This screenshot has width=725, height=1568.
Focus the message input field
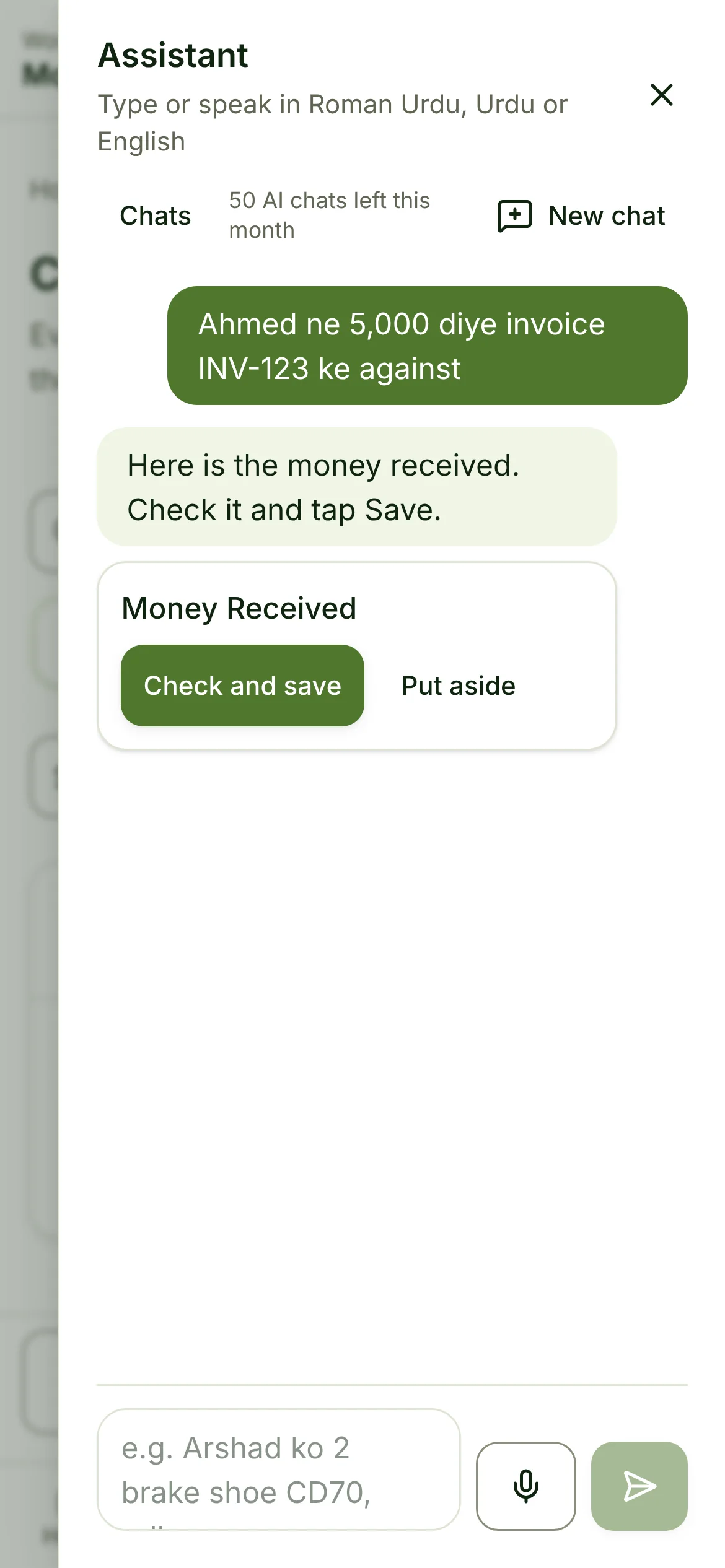279,1469
